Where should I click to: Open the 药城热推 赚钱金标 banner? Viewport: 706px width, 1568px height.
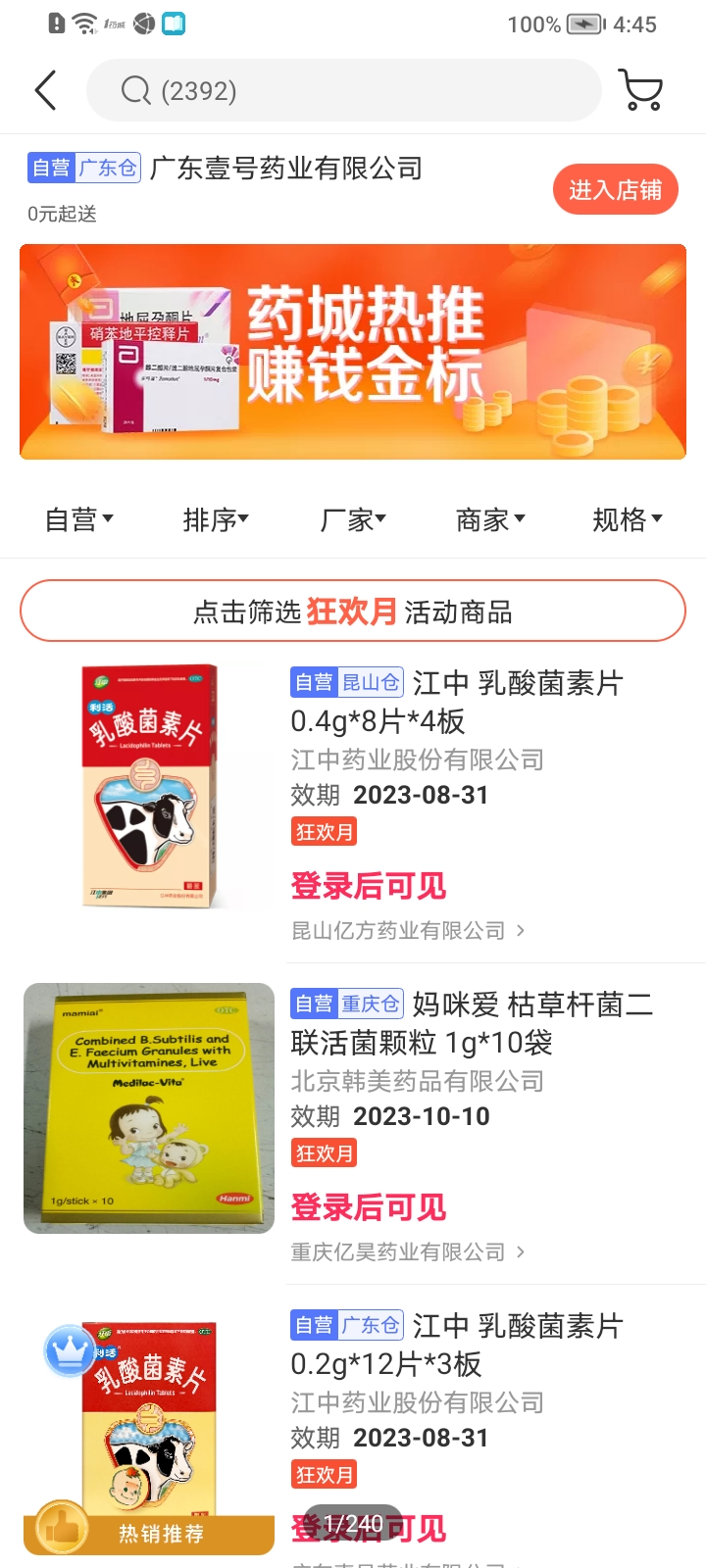click(353, 352)
